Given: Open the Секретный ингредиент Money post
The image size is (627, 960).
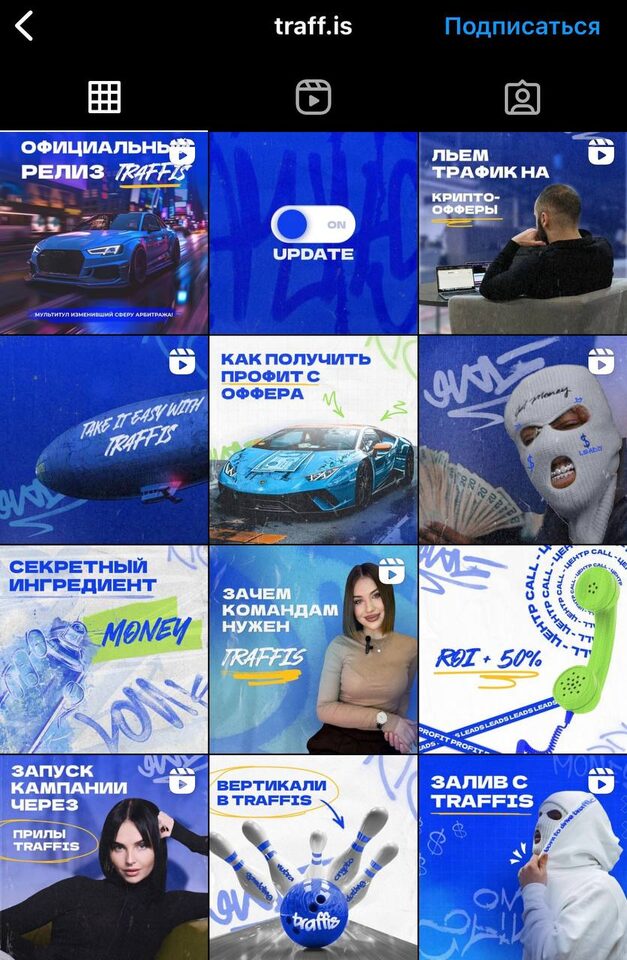Looking at the screenshot, I should point(104,649).
